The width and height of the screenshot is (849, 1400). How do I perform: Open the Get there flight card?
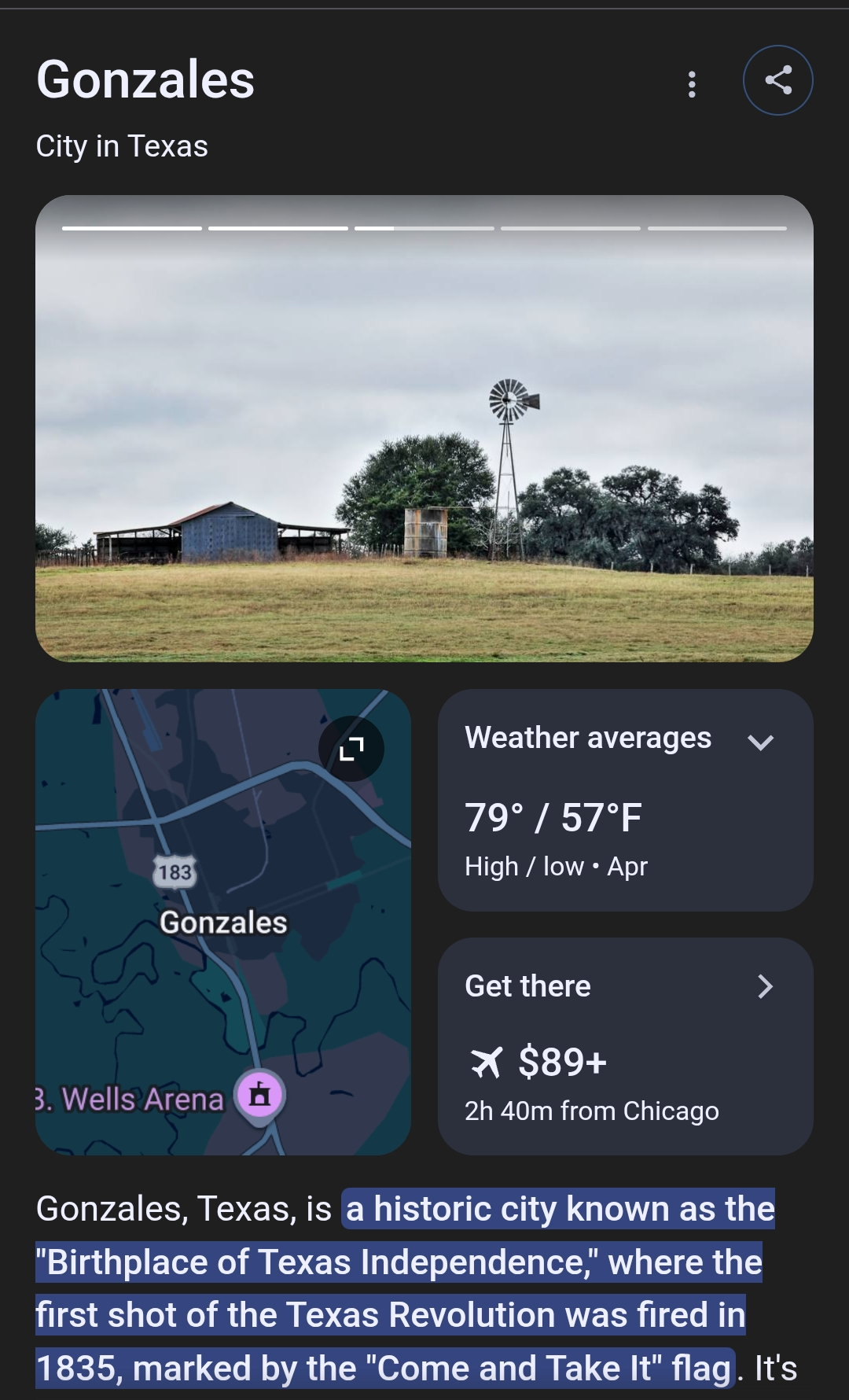(625, 1046)
